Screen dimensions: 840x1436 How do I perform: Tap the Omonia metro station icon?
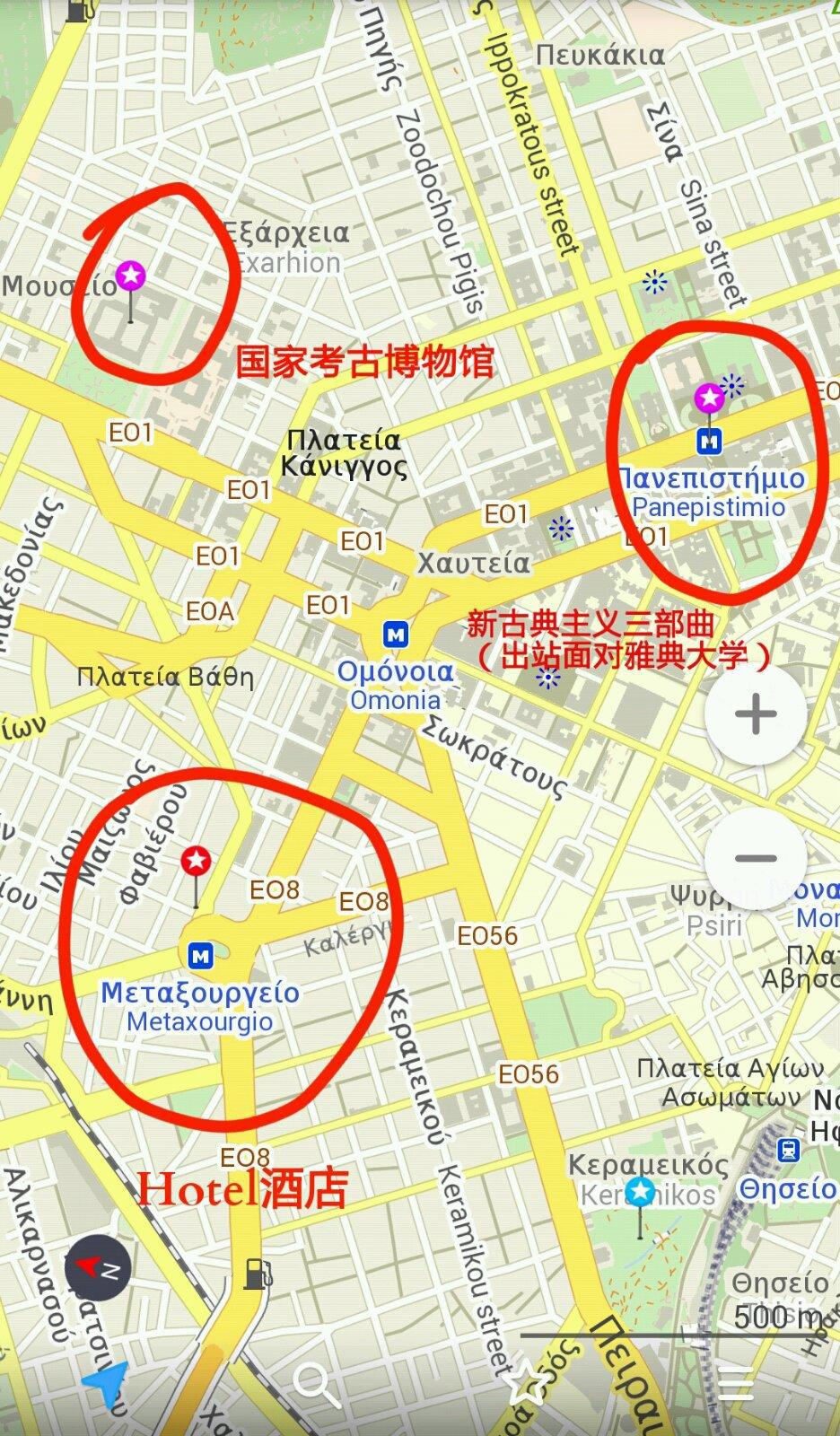(395, 635)
